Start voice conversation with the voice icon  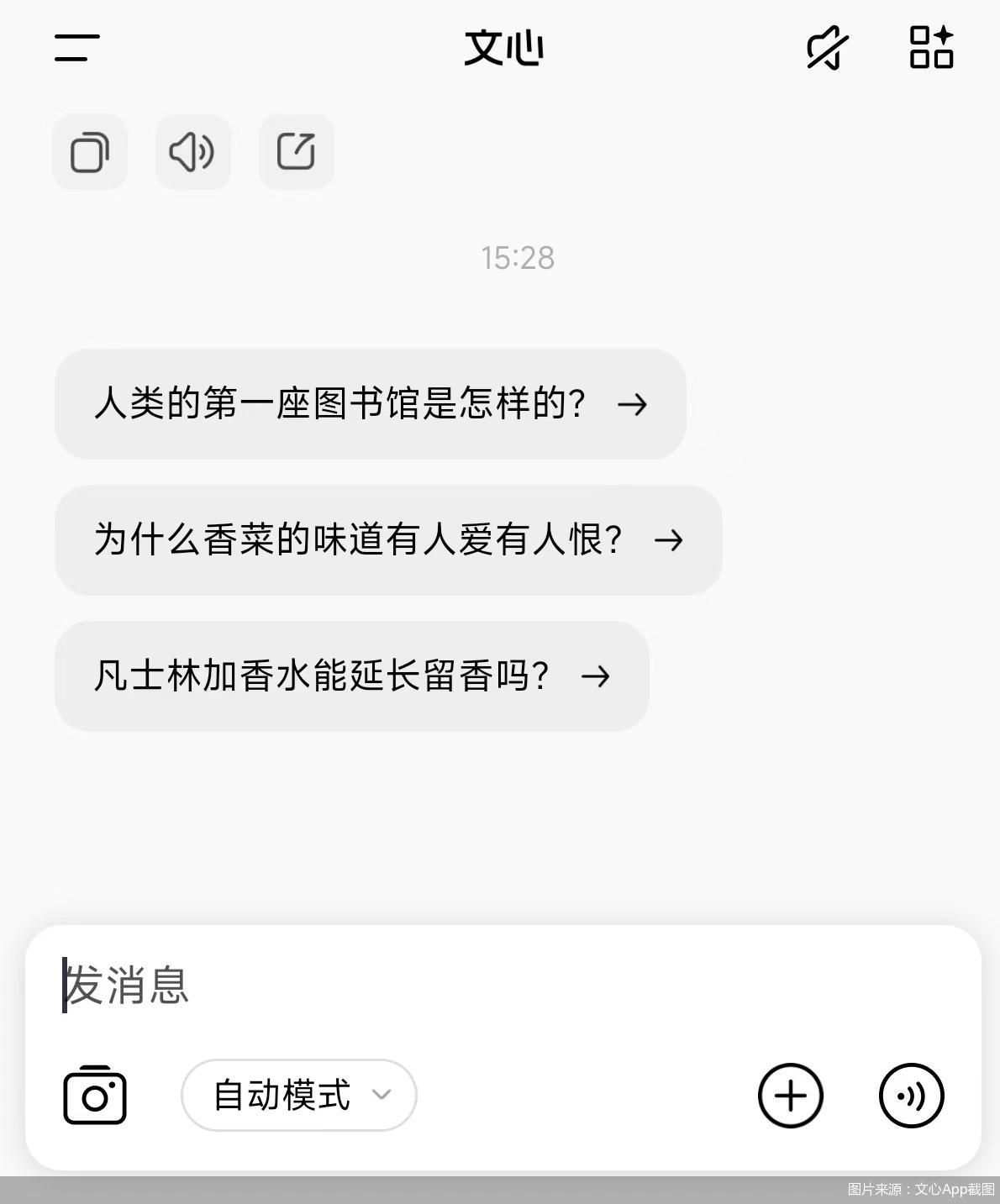point(913,1095)
